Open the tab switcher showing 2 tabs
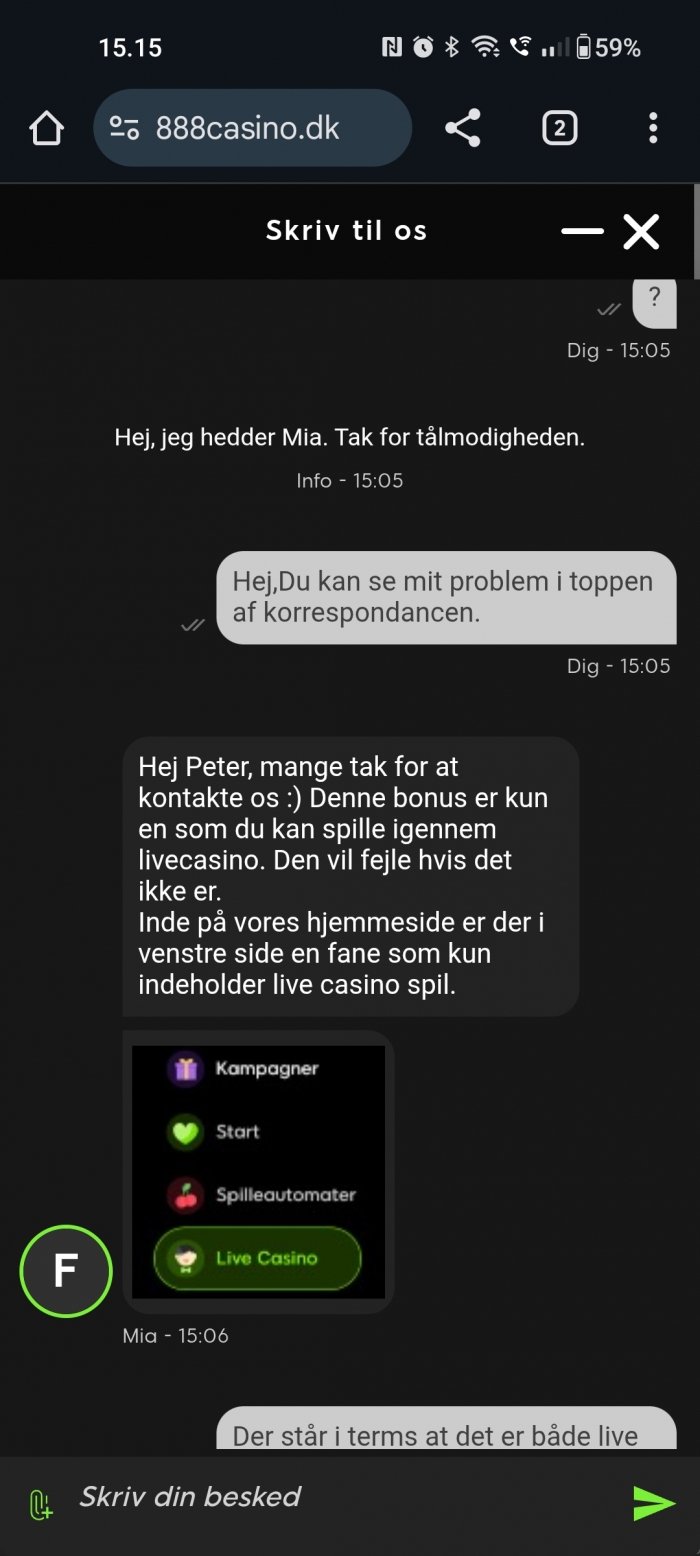The image size is (700, 1556). [559, 128]
